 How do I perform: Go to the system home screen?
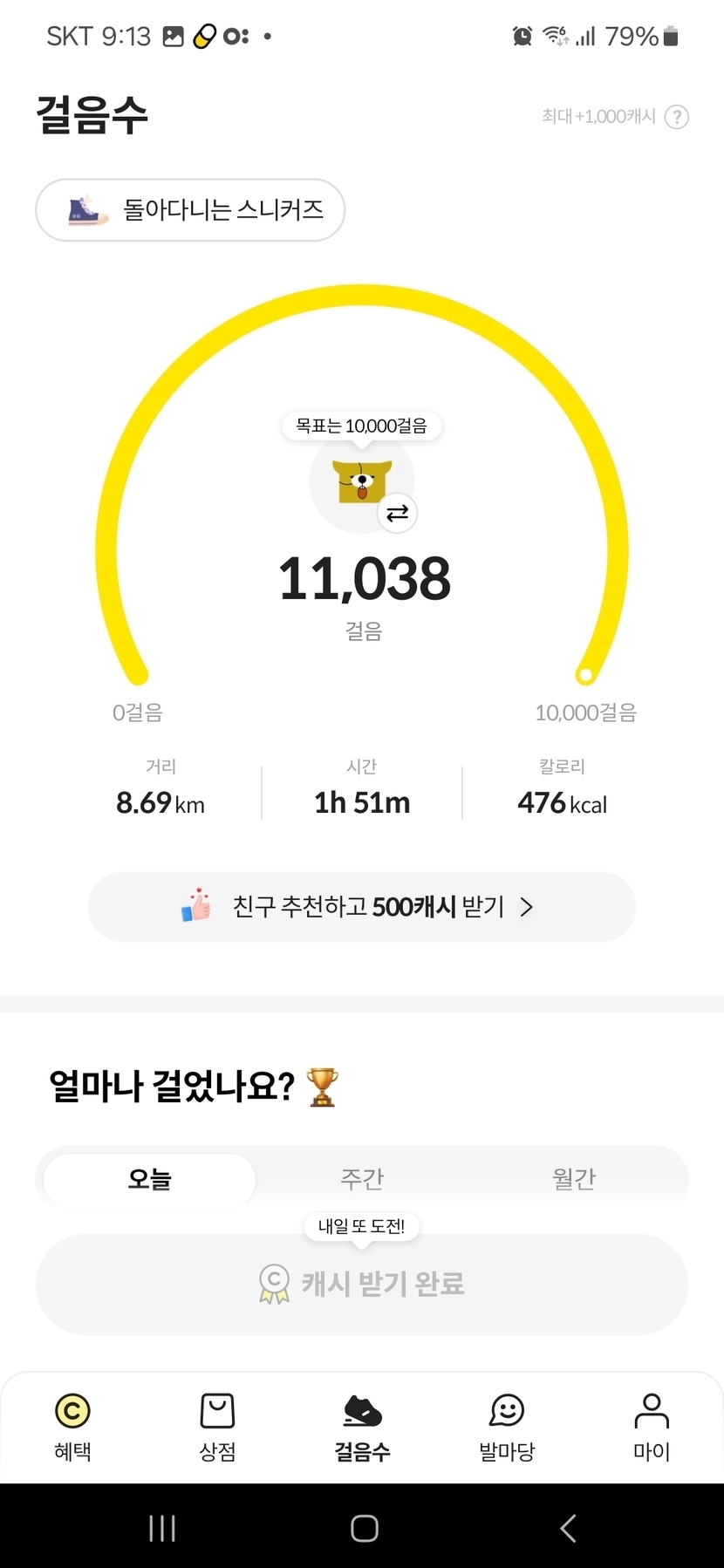pos(364,1528)
